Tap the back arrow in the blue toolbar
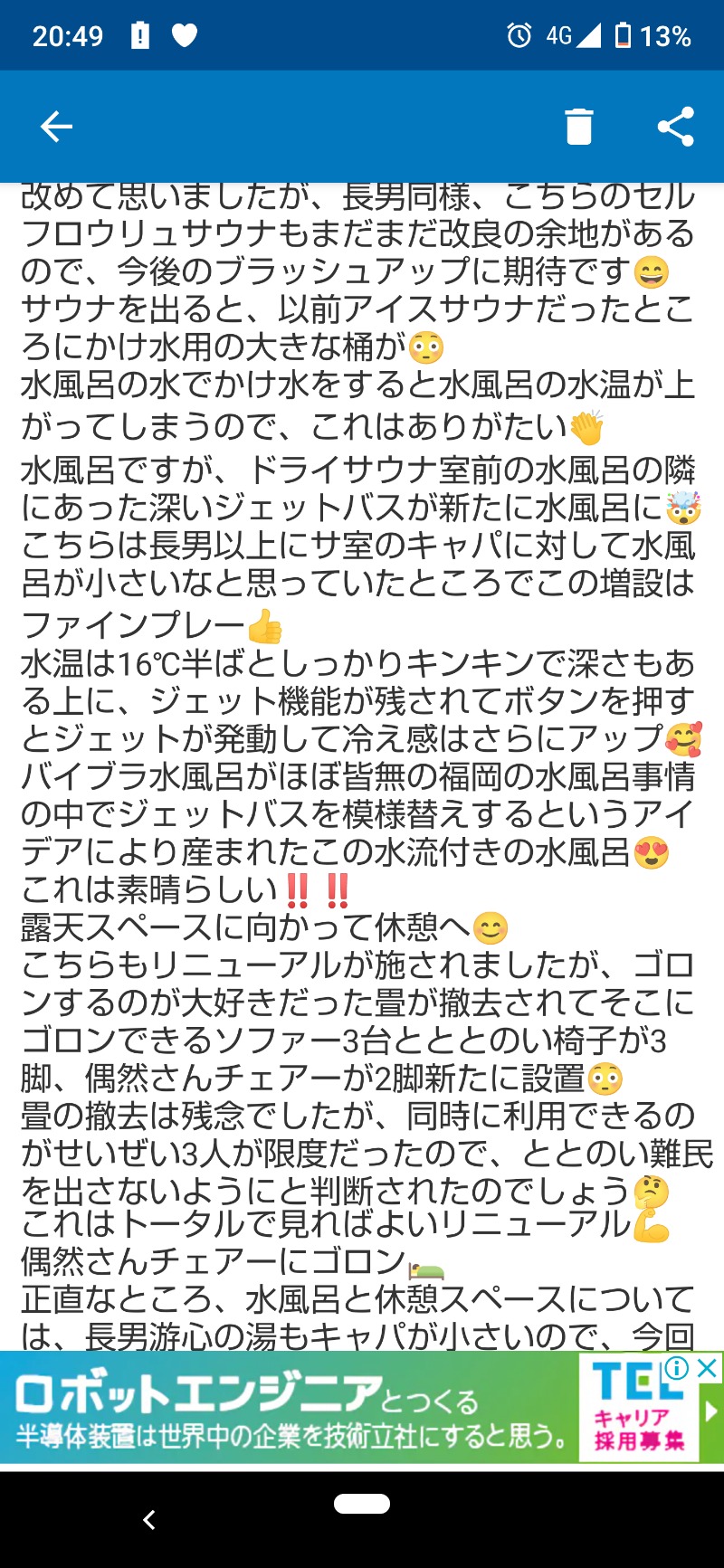The image size is (724, 1568). click(x=56, y=126)
